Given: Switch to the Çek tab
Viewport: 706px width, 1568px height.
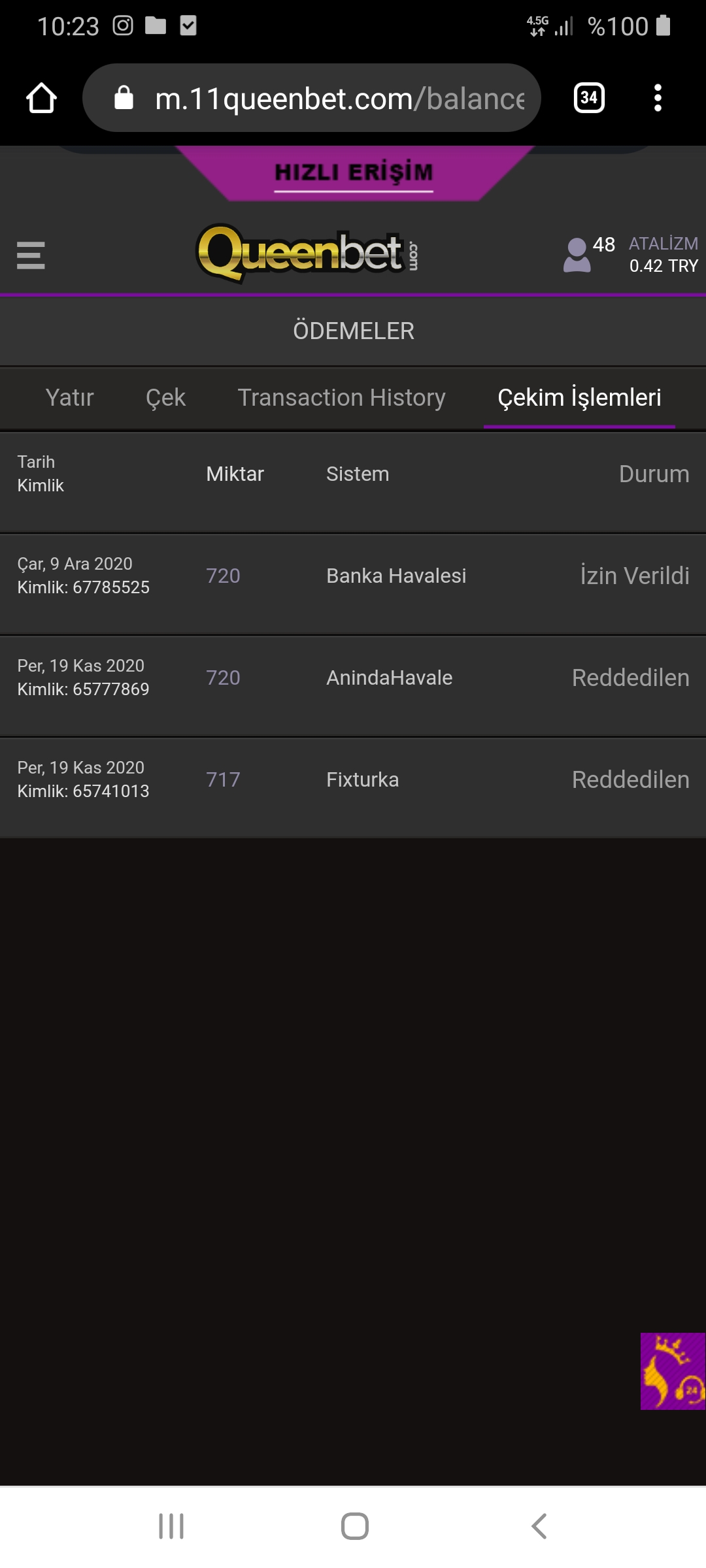Looking at the screenshot, I should click(165, 397).
